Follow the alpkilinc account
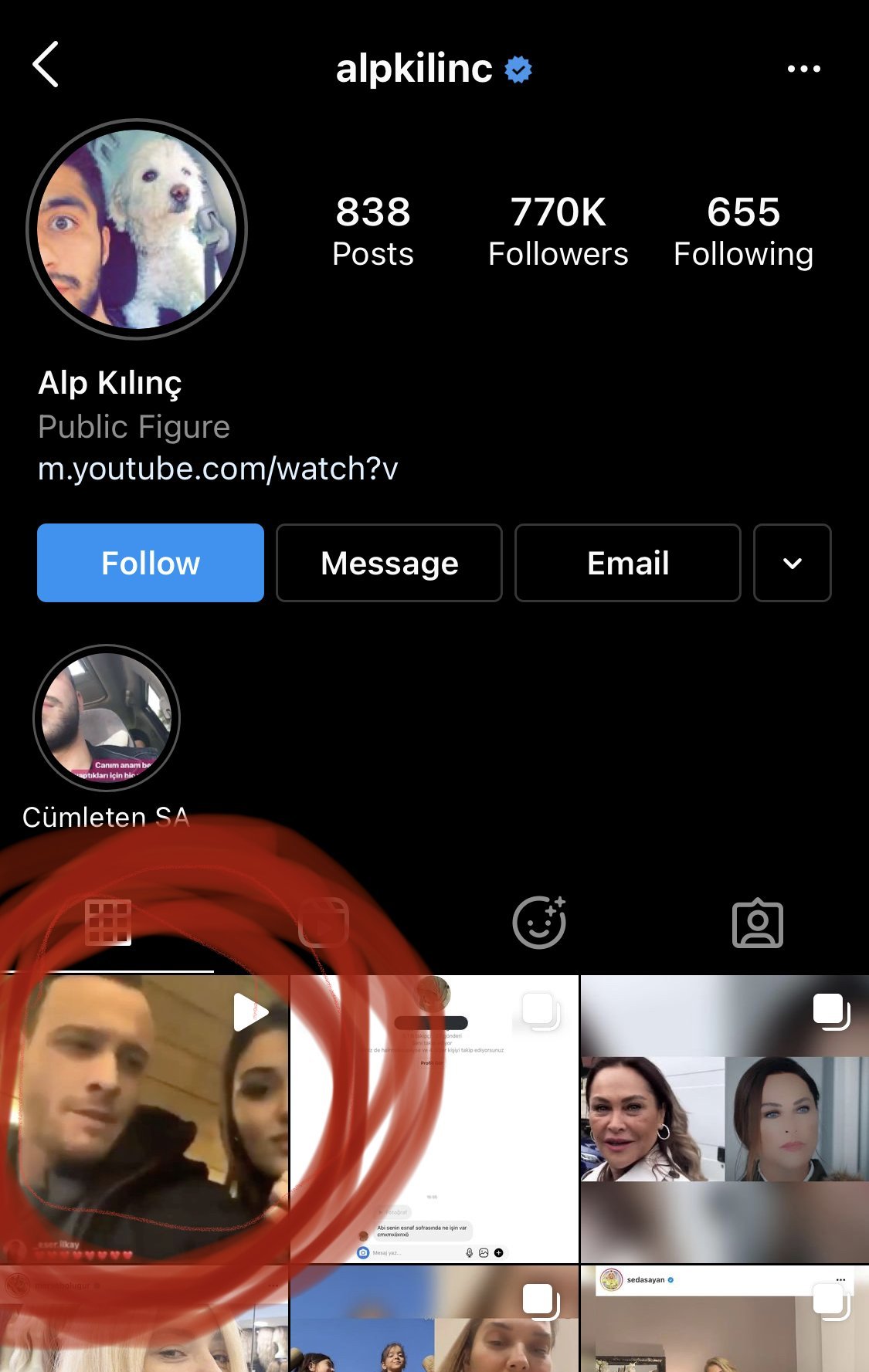The image size is (869, 1372). coord(151,563)
